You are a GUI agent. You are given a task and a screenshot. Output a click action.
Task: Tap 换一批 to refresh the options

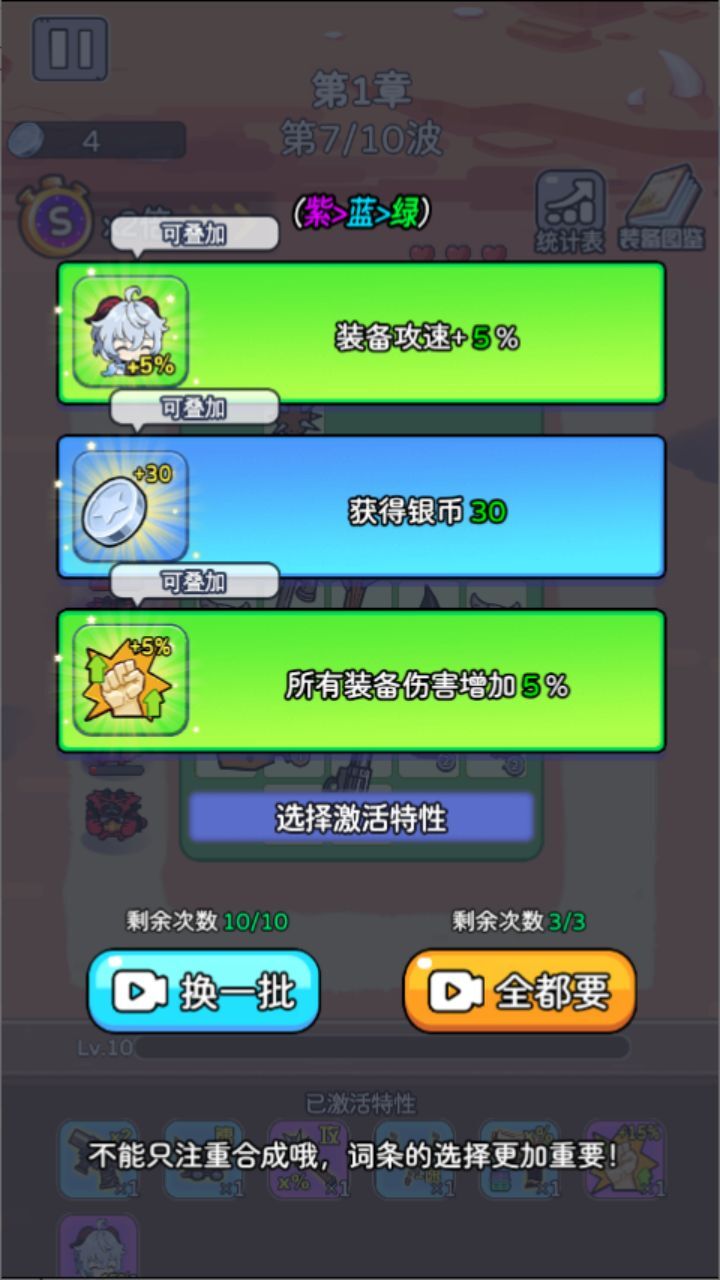pos(204,991)
